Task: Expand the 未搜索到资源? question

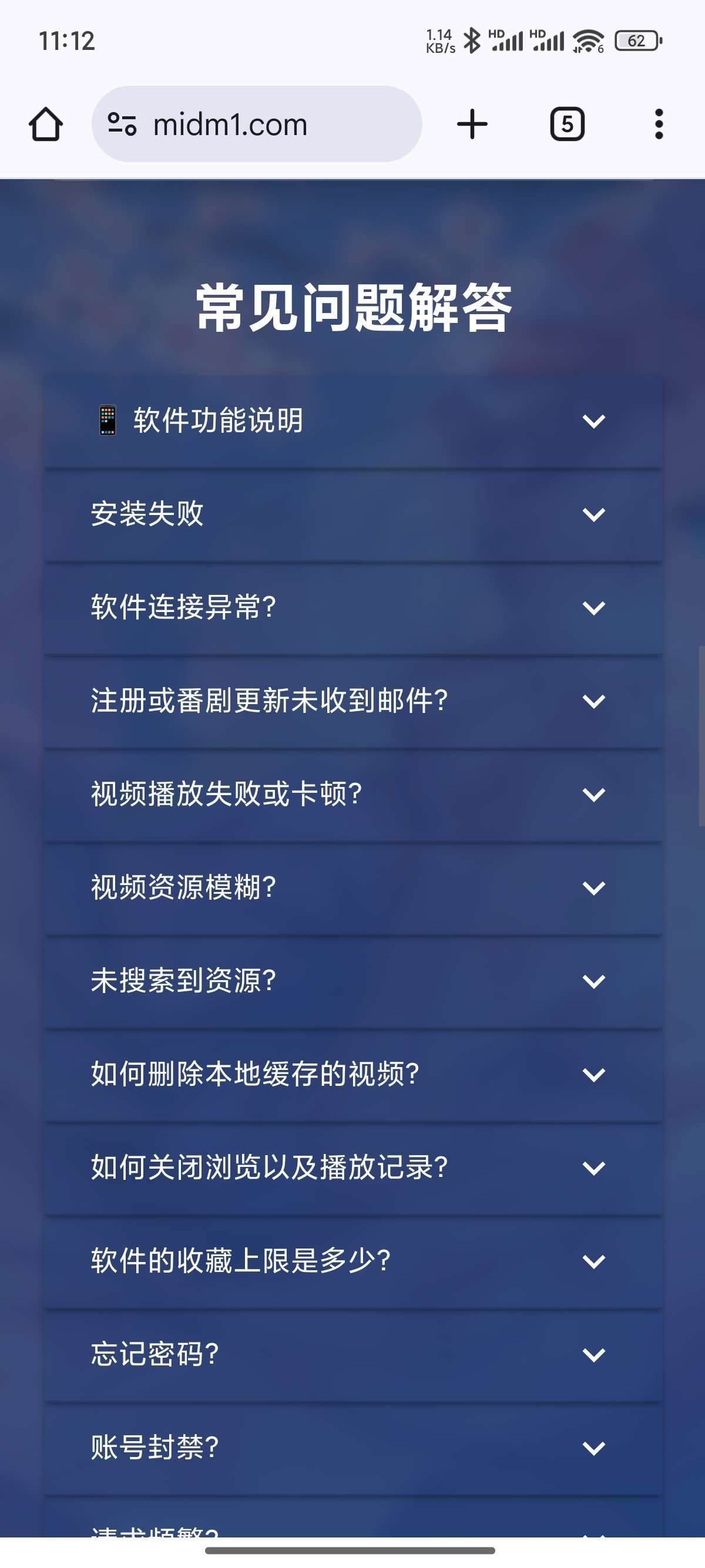Action: [x=353, y=981]
